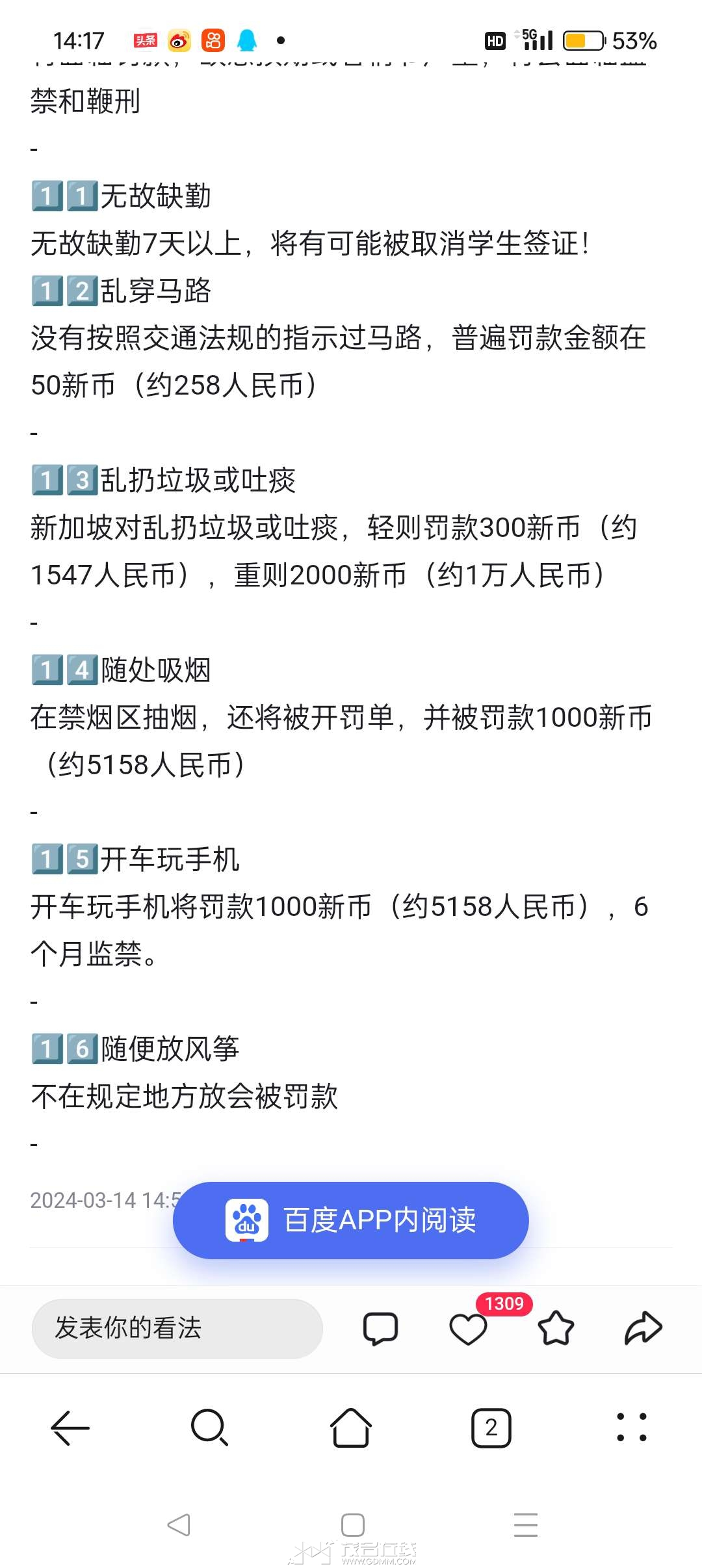Open the four-dot browser menu
Screen dimensions: 702x1568
click(x=631, y=1428)
